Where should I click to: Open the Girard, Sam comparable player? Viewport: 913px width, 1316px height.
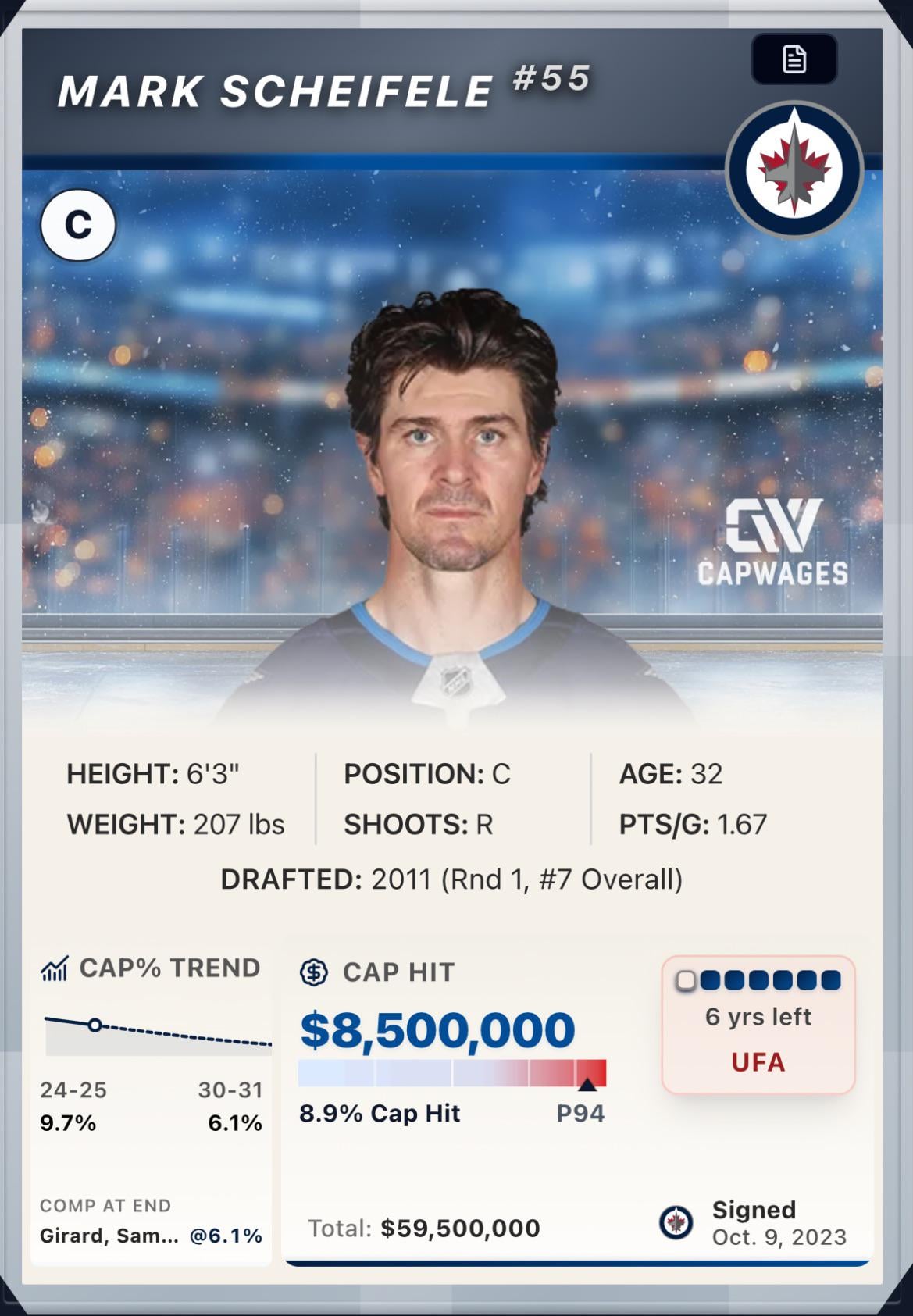click(x=109, y=1236)
